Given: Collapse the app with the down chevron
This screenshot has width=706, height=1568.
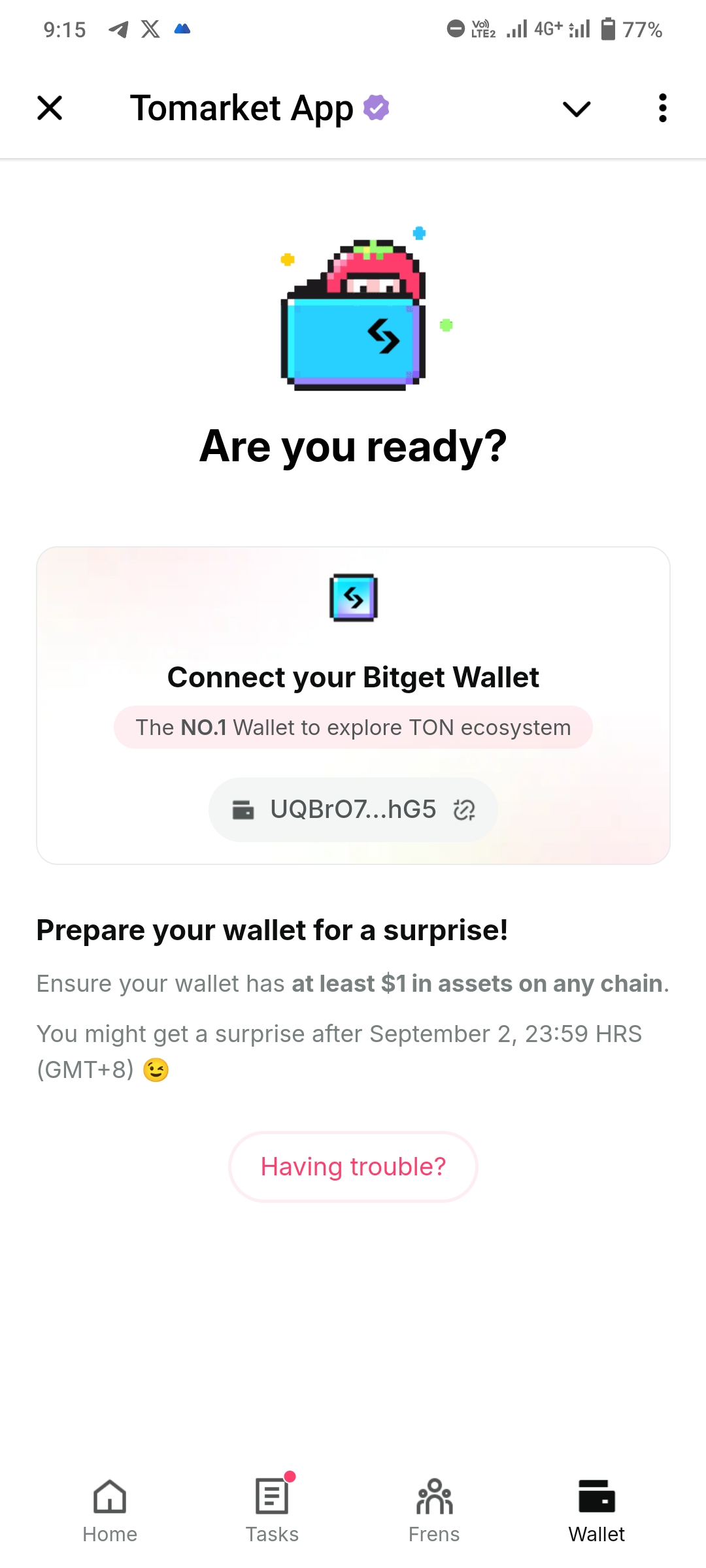Looking at the screenshot, I should click(576, 108).
